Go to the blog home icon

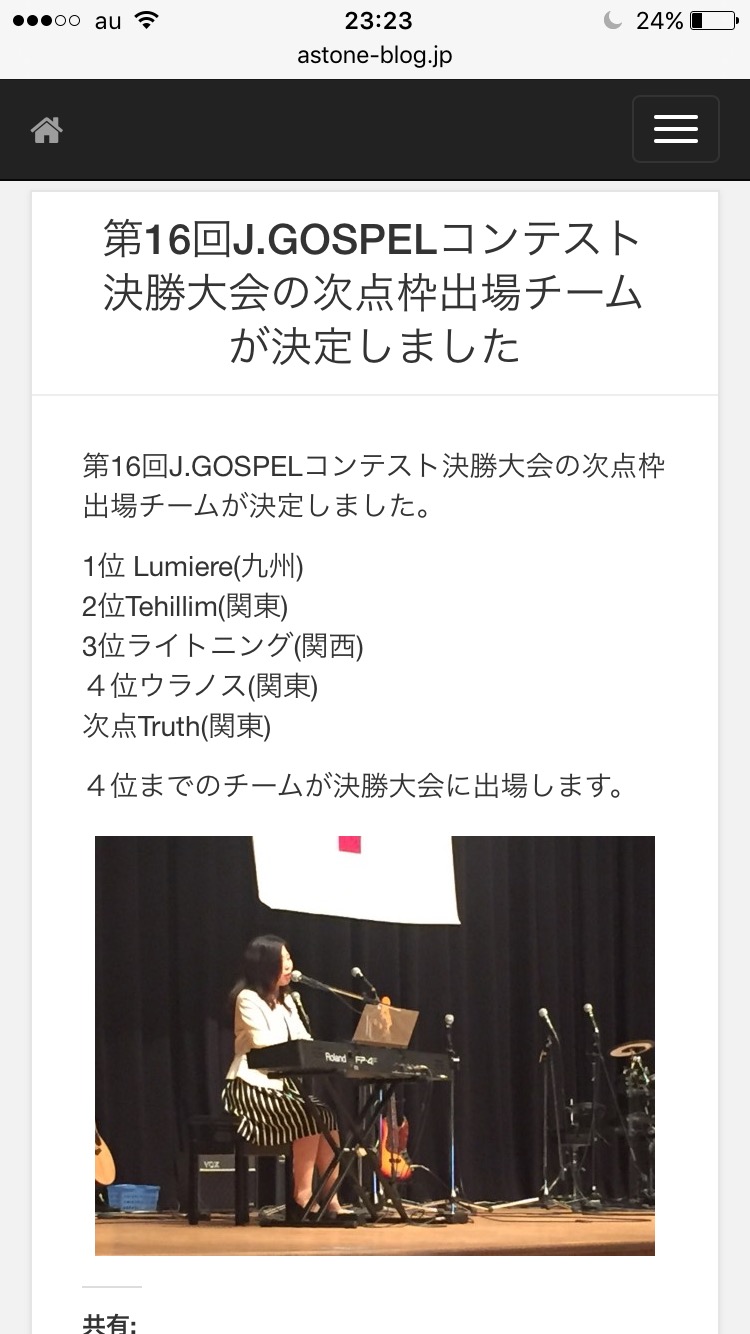[46, 130]
